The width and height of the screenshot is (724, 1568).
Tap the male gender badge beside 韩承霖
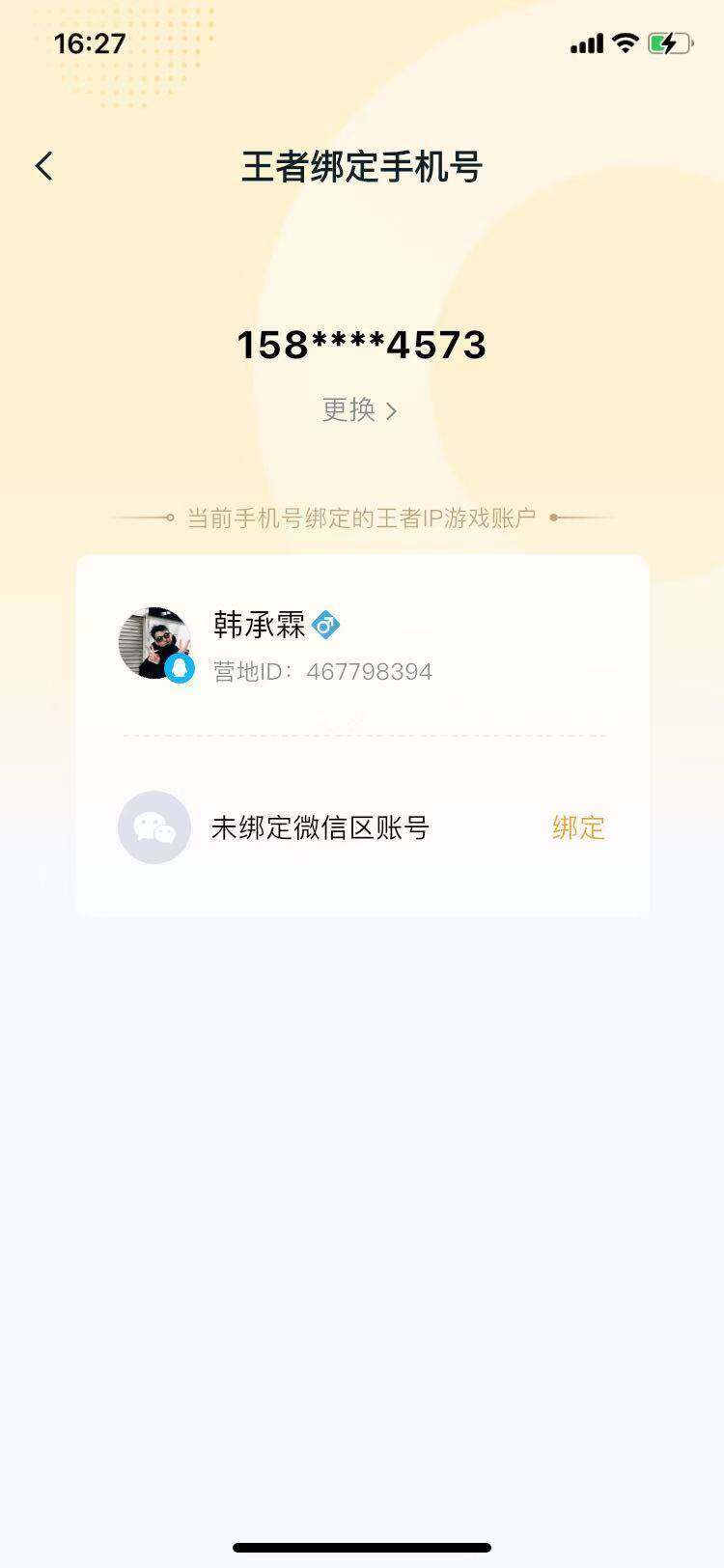[x=326, y=625]
